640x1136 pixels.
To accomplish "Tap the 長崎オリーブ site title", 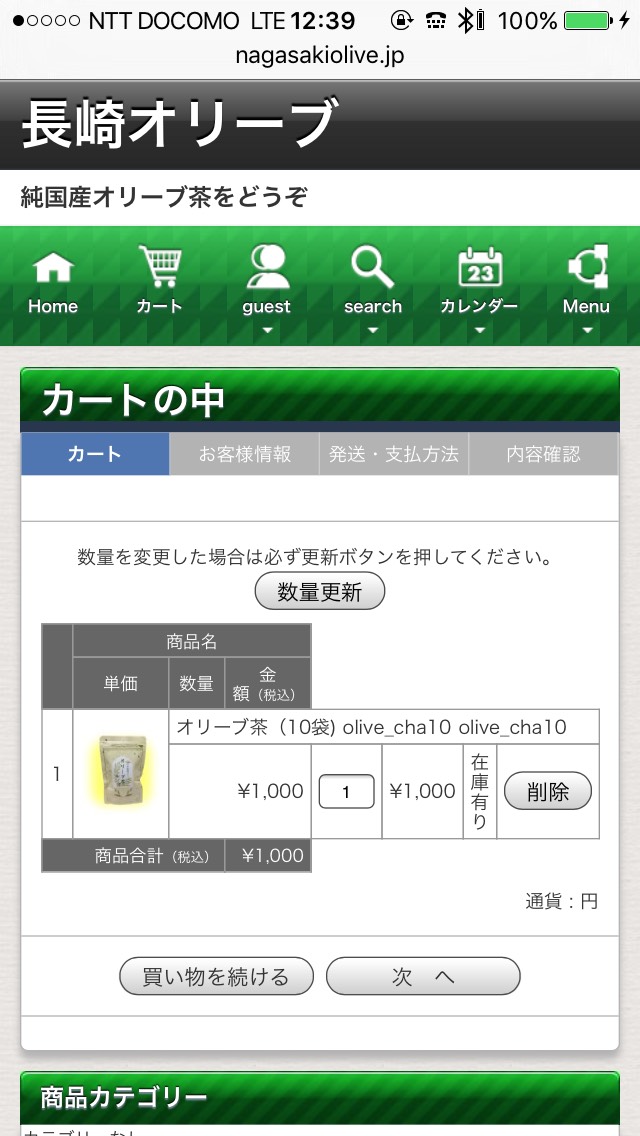I will pyautogui.click(x=178, y=125).
